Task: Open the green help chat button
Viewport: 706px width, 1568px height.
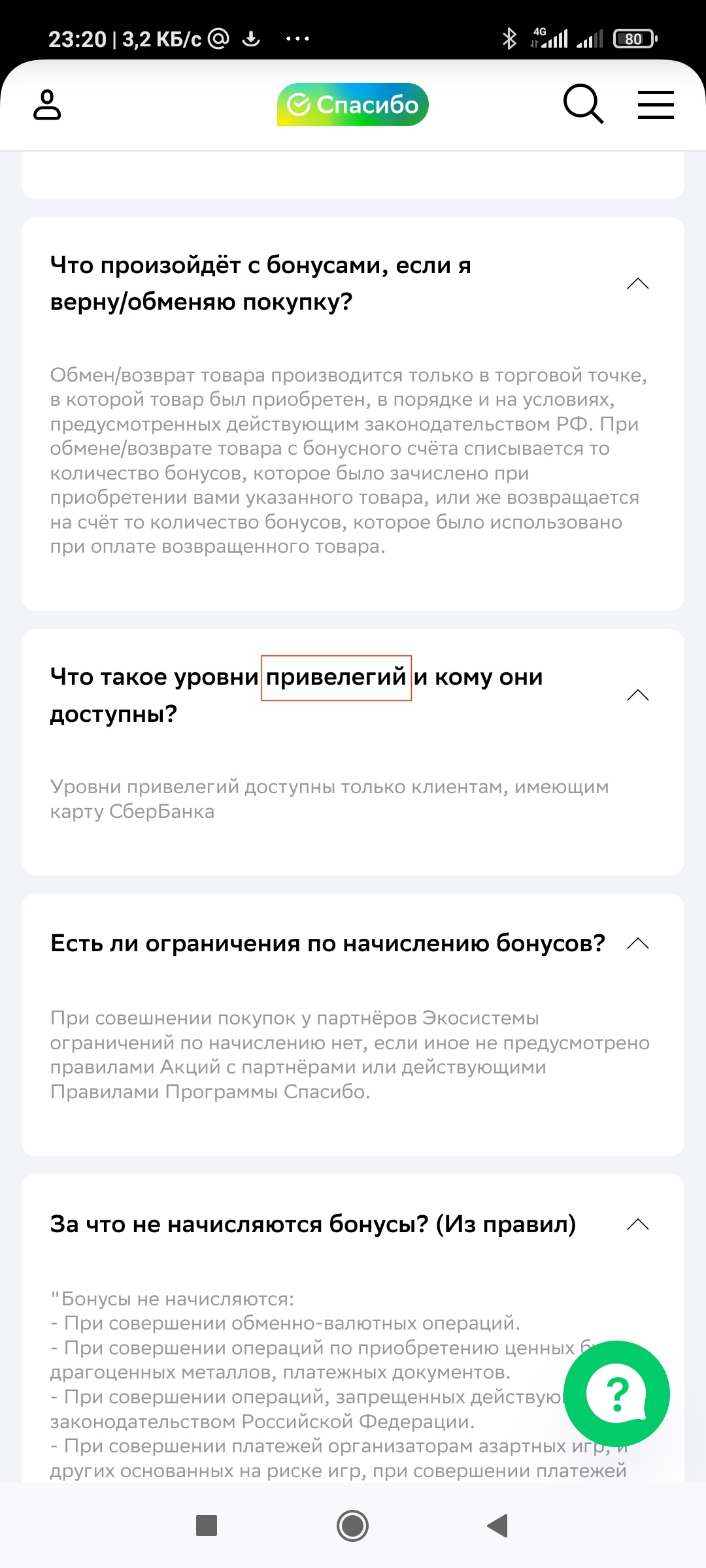Action: click(616, 1394)
